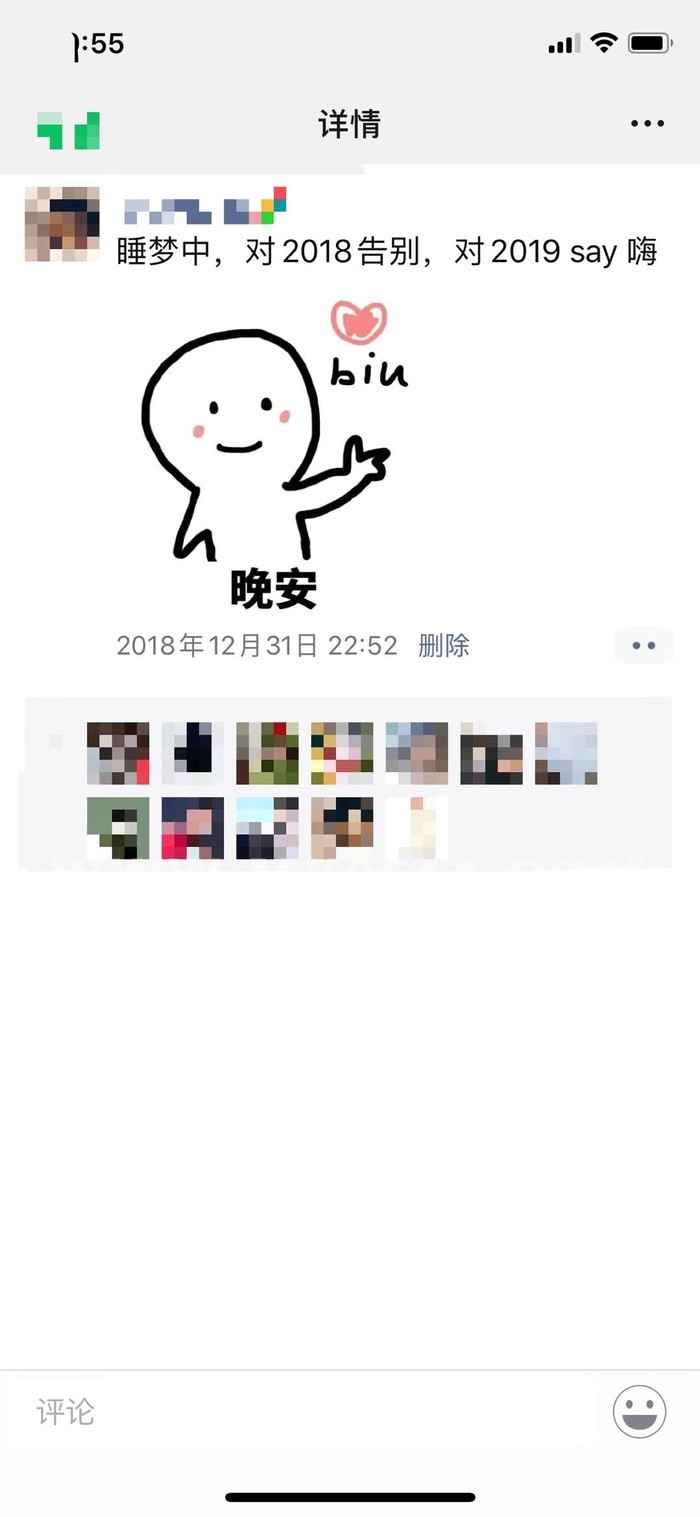Tap the 删除 link to delete post
700x1517 pixels.
click(x=443, y=646)
